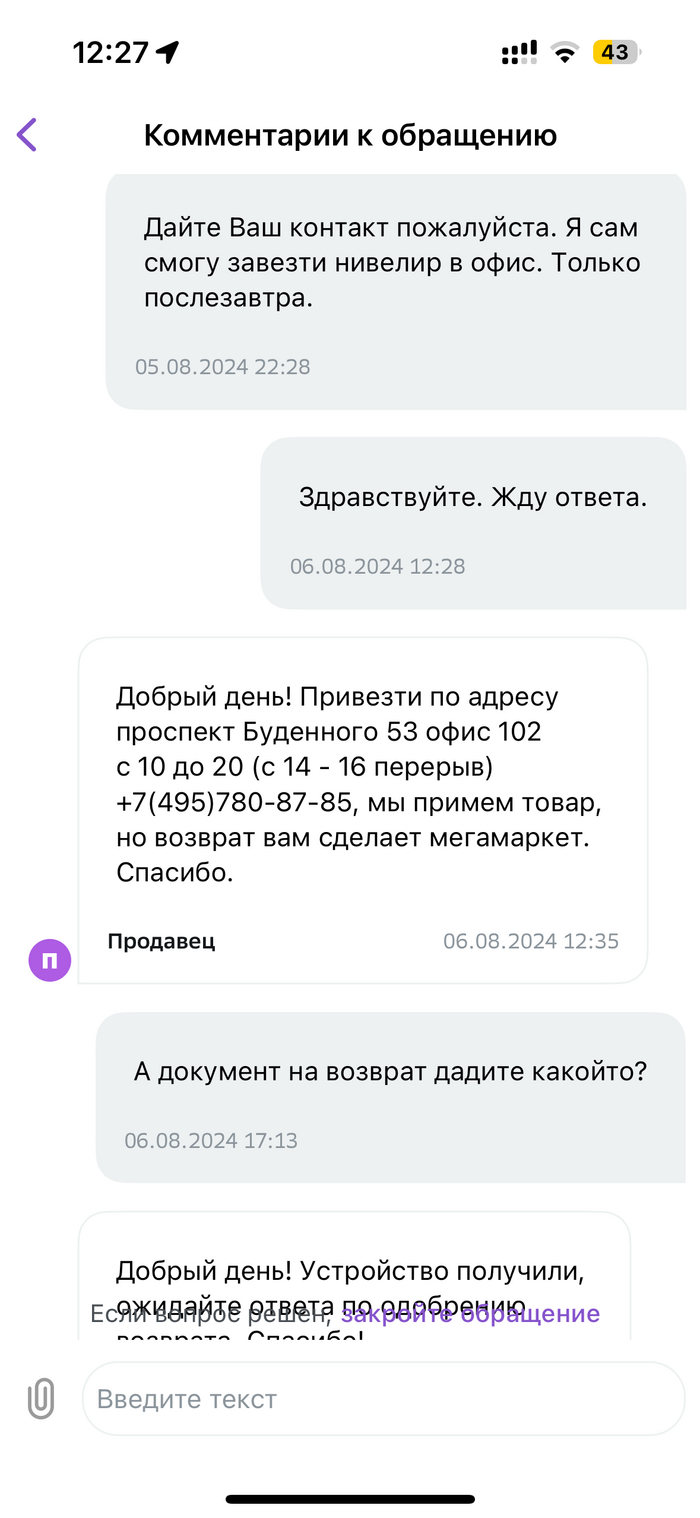Tap the "закройте обращение" link
The height and width of the screenshot is (1518, 700).
(470, 1313)
